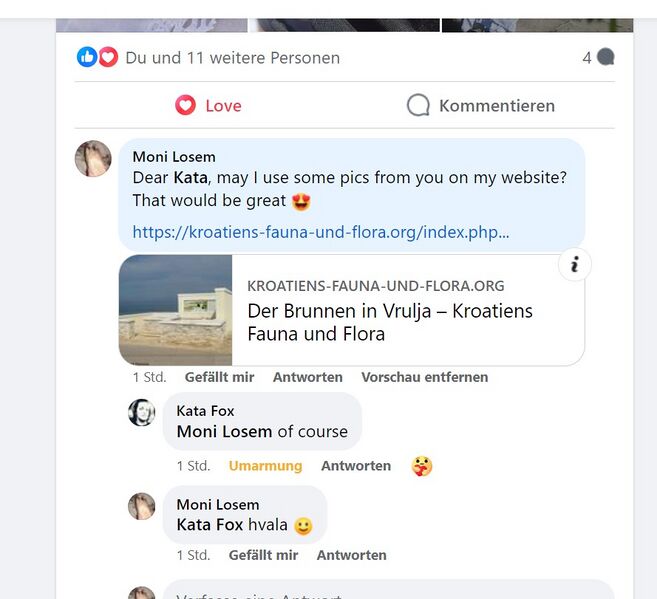Reply to Moni Losem's 'hvala' comment
The height and width of the screenshot is (599, 657).
351,555
